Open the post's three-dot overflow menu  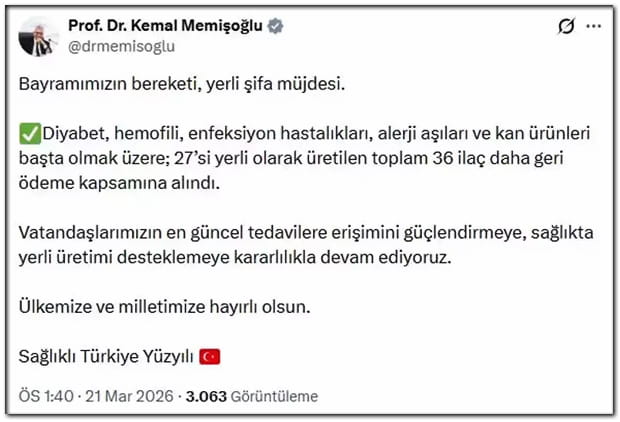pyautogui.click(x=594, y=26)
